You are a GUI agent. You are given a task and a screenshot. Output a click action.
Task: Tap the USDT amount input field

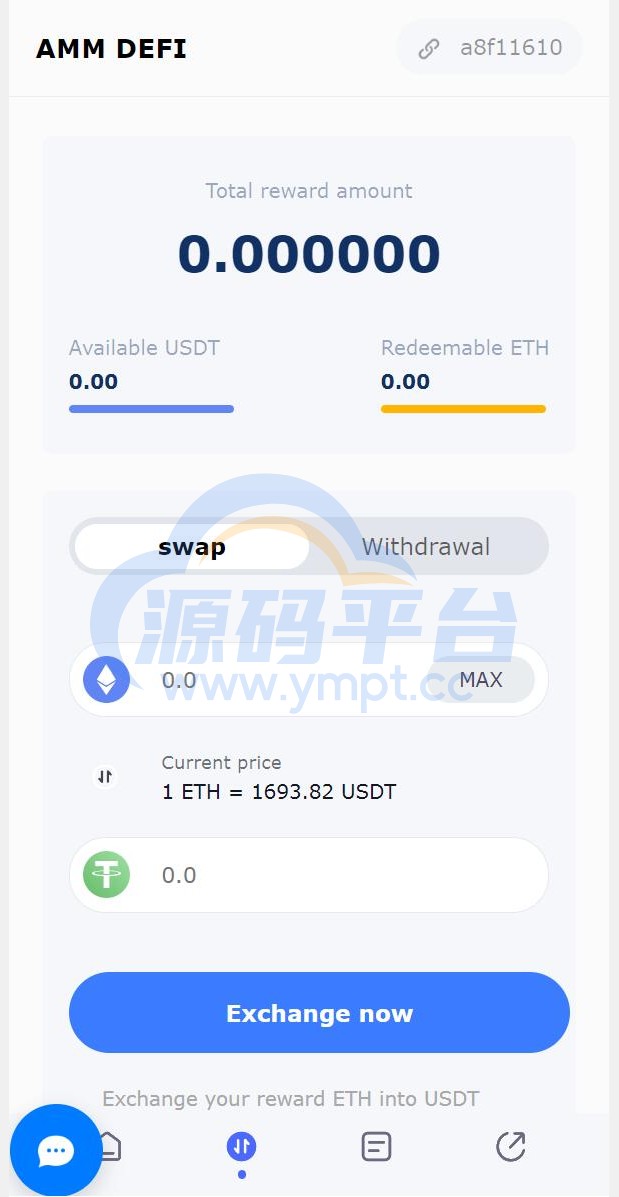[340, 875]
